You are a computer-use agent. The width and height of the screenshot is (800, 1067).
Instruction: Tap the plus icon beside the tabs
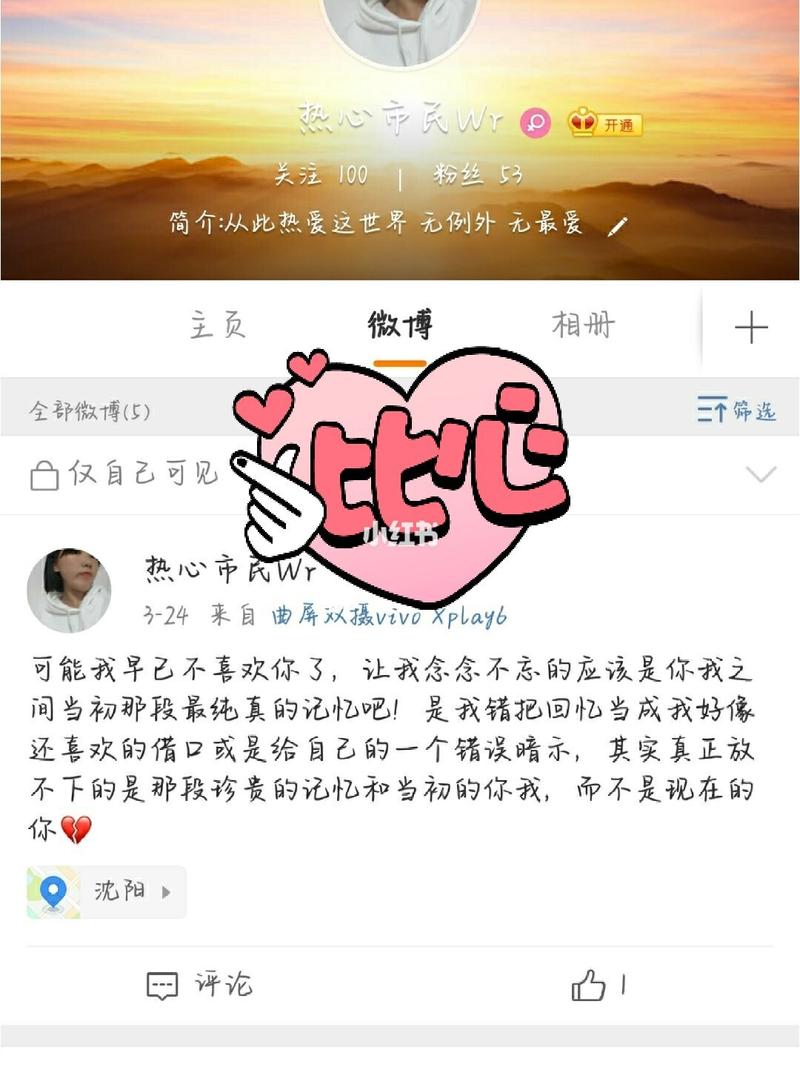(x=751, y=327)
